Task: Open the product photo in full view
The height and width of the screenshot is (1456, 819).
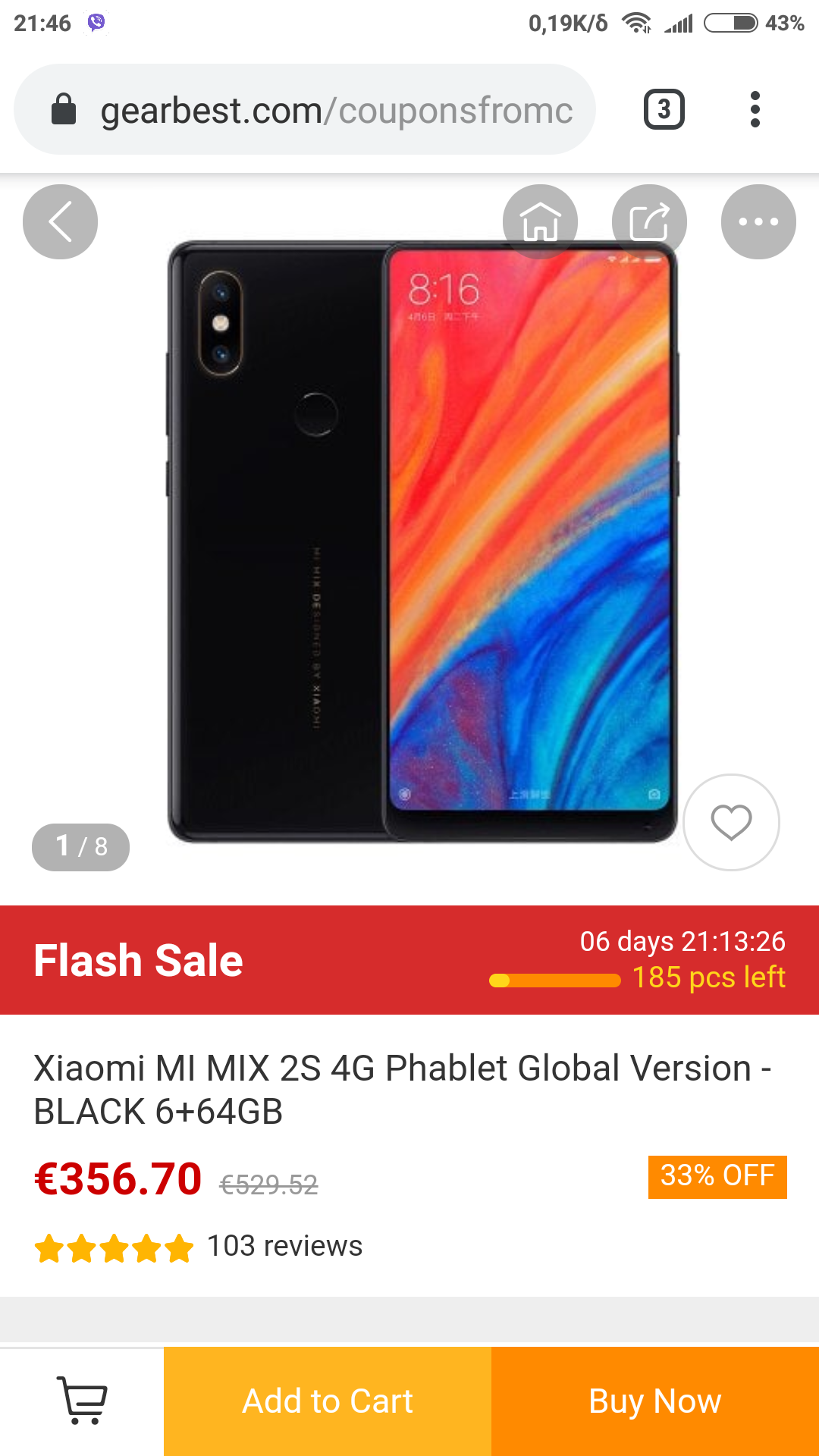Action: click(x=422, y=542)
